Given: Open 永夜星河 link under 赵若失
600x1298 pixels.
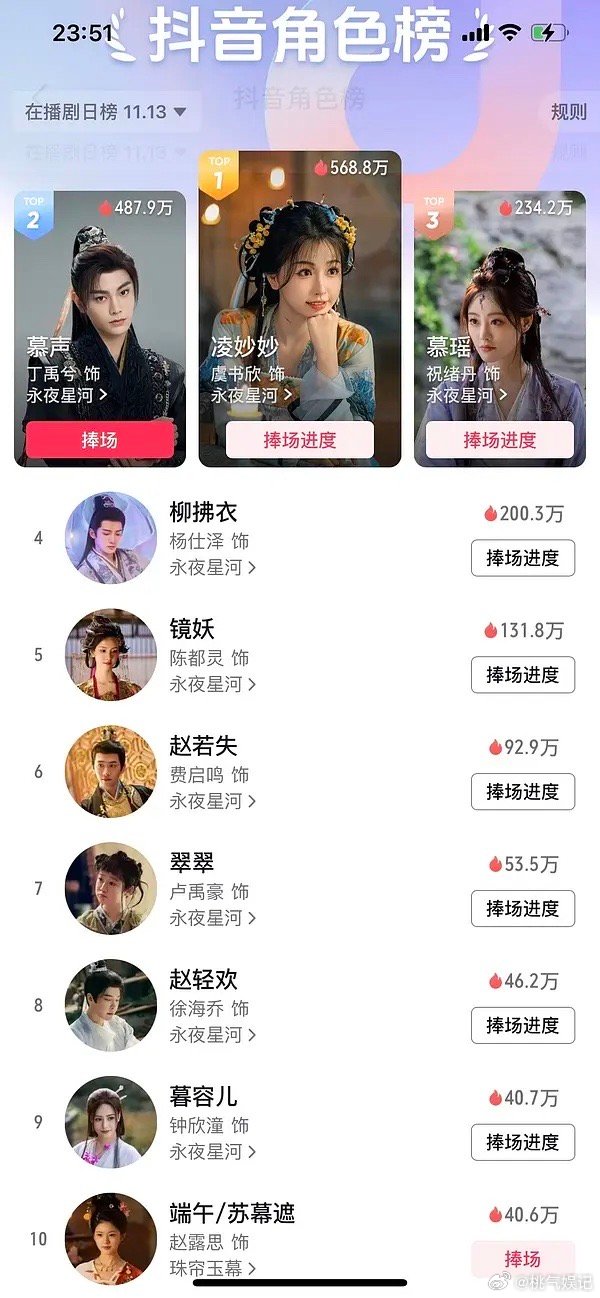Looking at the screenshot, I should (x=212, y=801).
